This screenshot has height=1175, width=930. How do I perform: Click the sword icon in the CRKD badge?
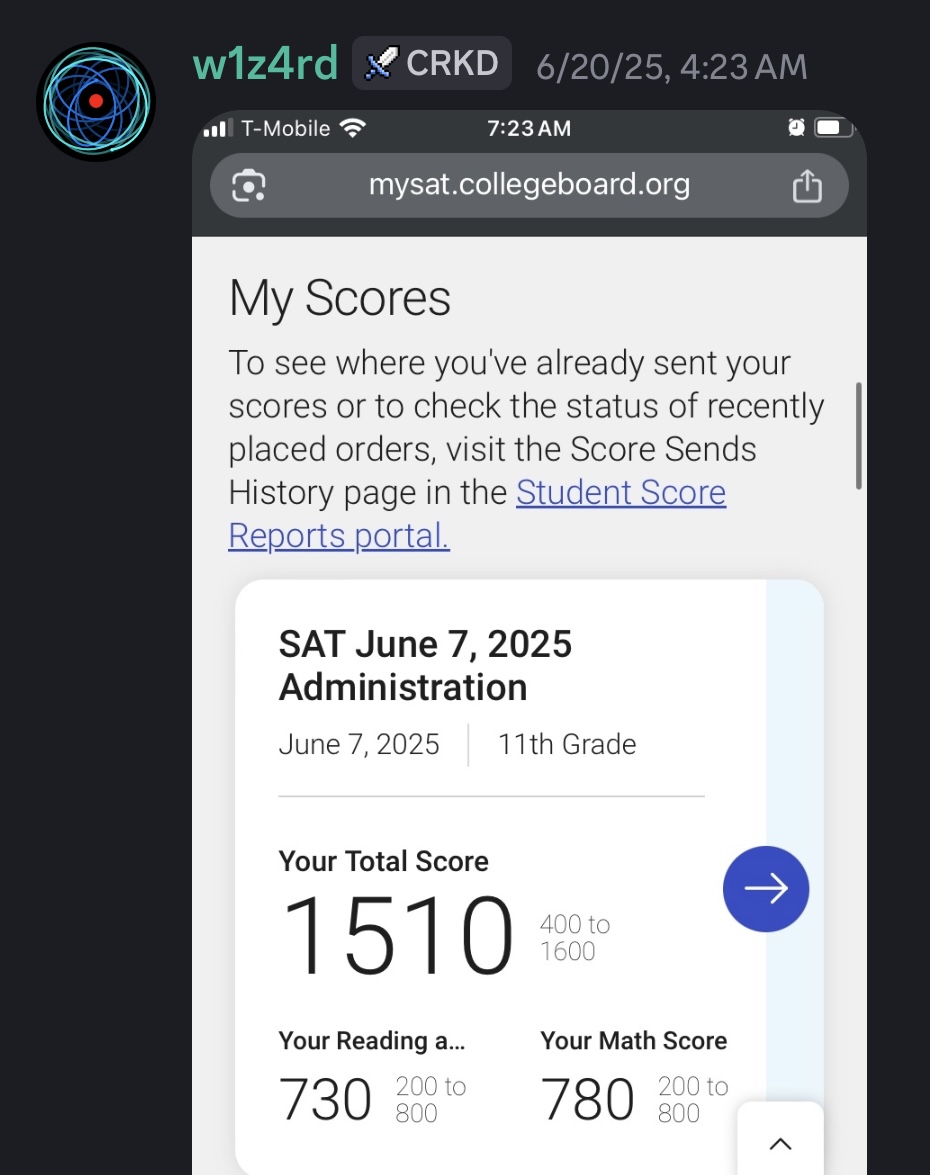(x=383, y=62)
